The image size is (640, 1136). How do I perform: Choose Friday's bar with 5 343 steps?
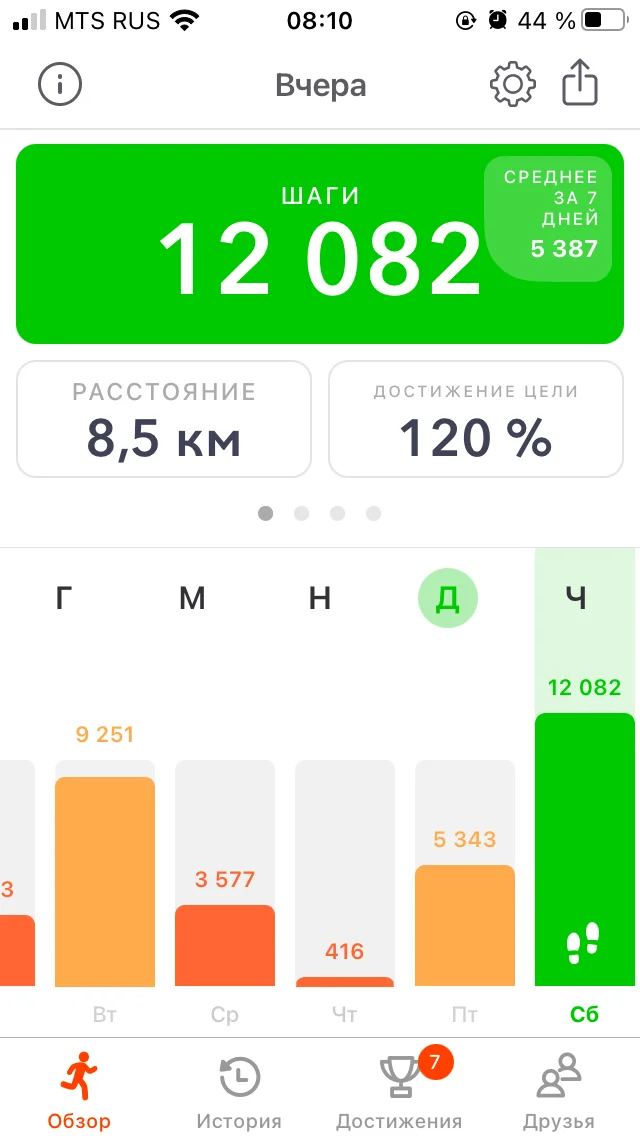[x=465, y=925]
